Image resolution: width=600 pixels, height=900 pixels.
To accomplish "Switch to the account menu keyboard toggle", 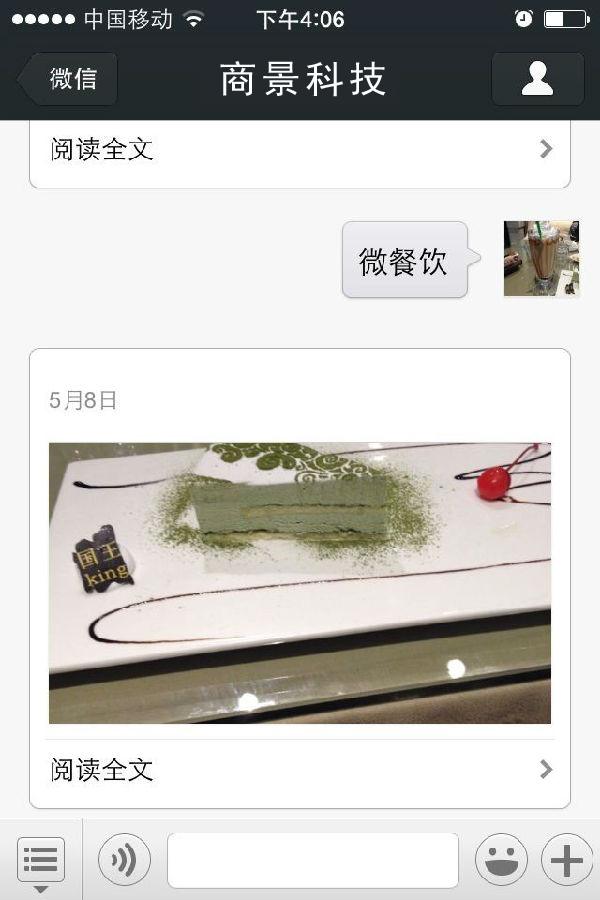I will click(x=41, y=860).
